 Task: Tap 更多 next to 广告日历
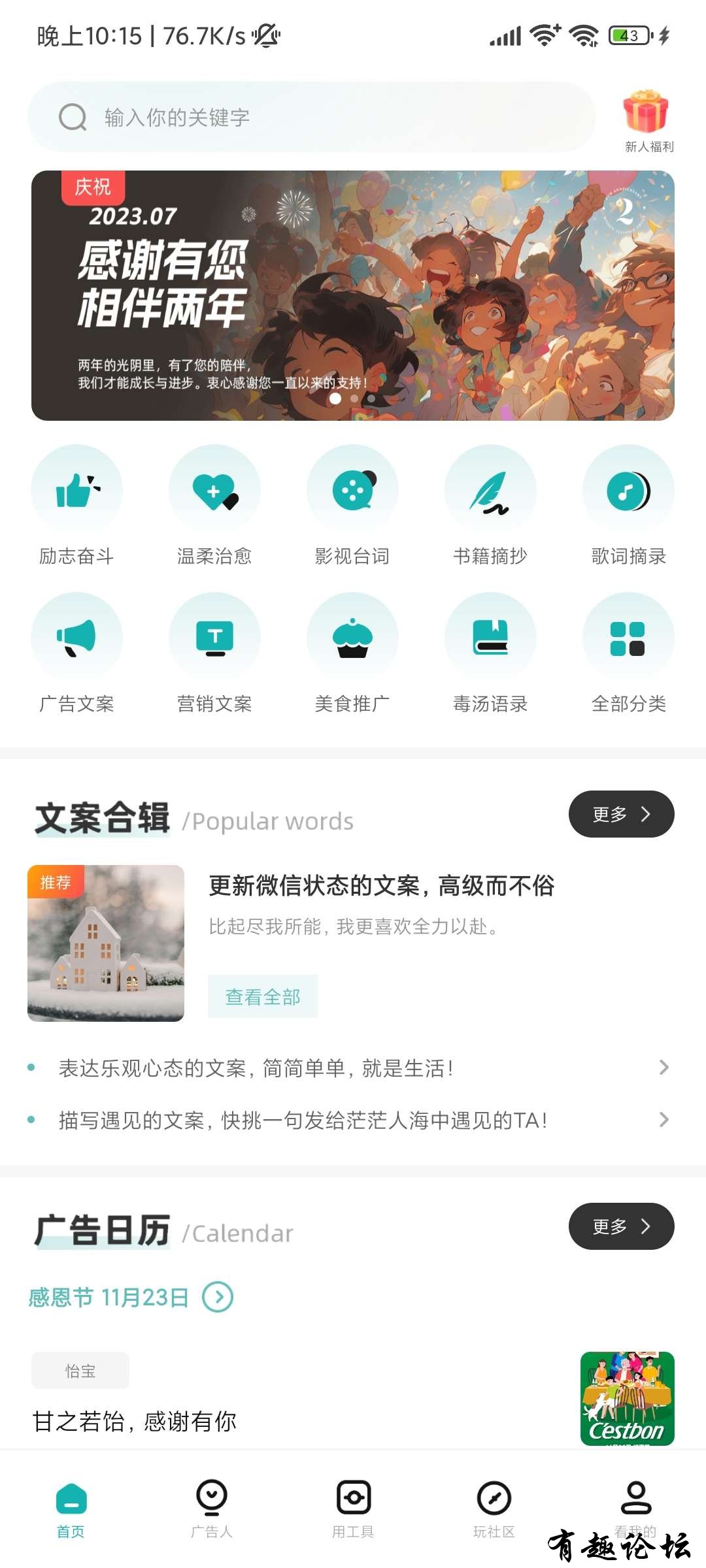621,1226
